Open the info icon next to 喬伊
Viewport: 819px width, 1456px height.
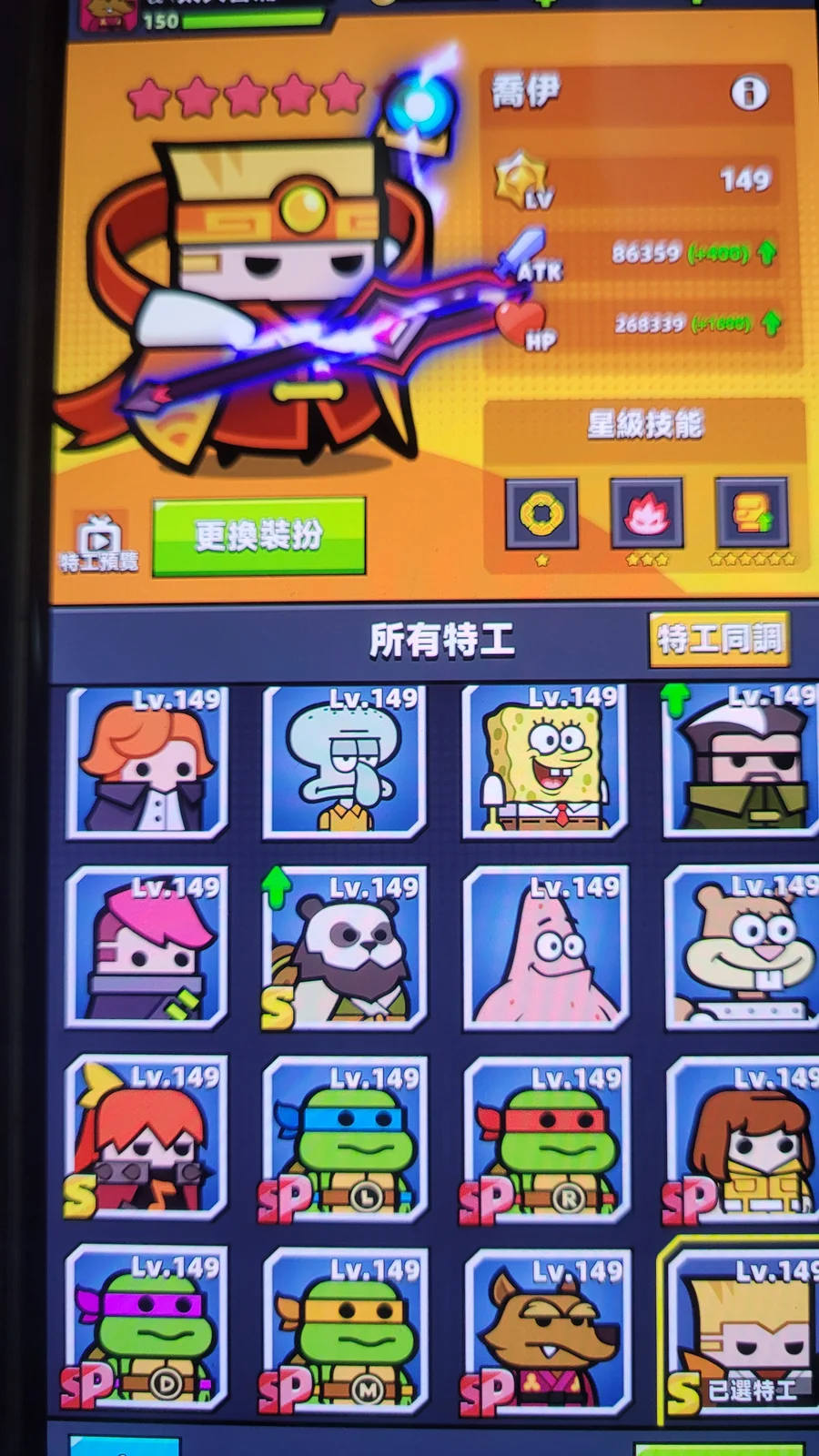749,93
